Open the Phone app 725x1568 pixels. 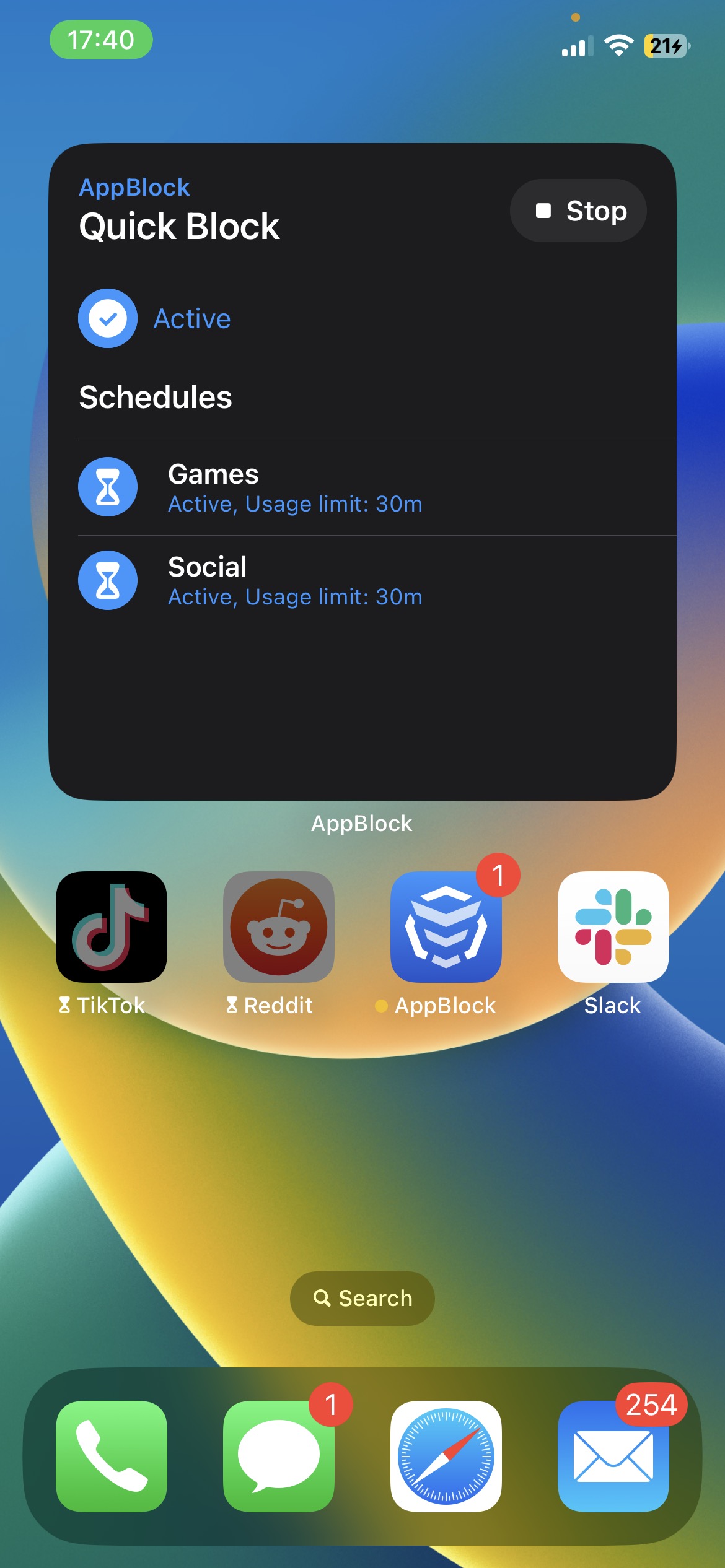112,1456
